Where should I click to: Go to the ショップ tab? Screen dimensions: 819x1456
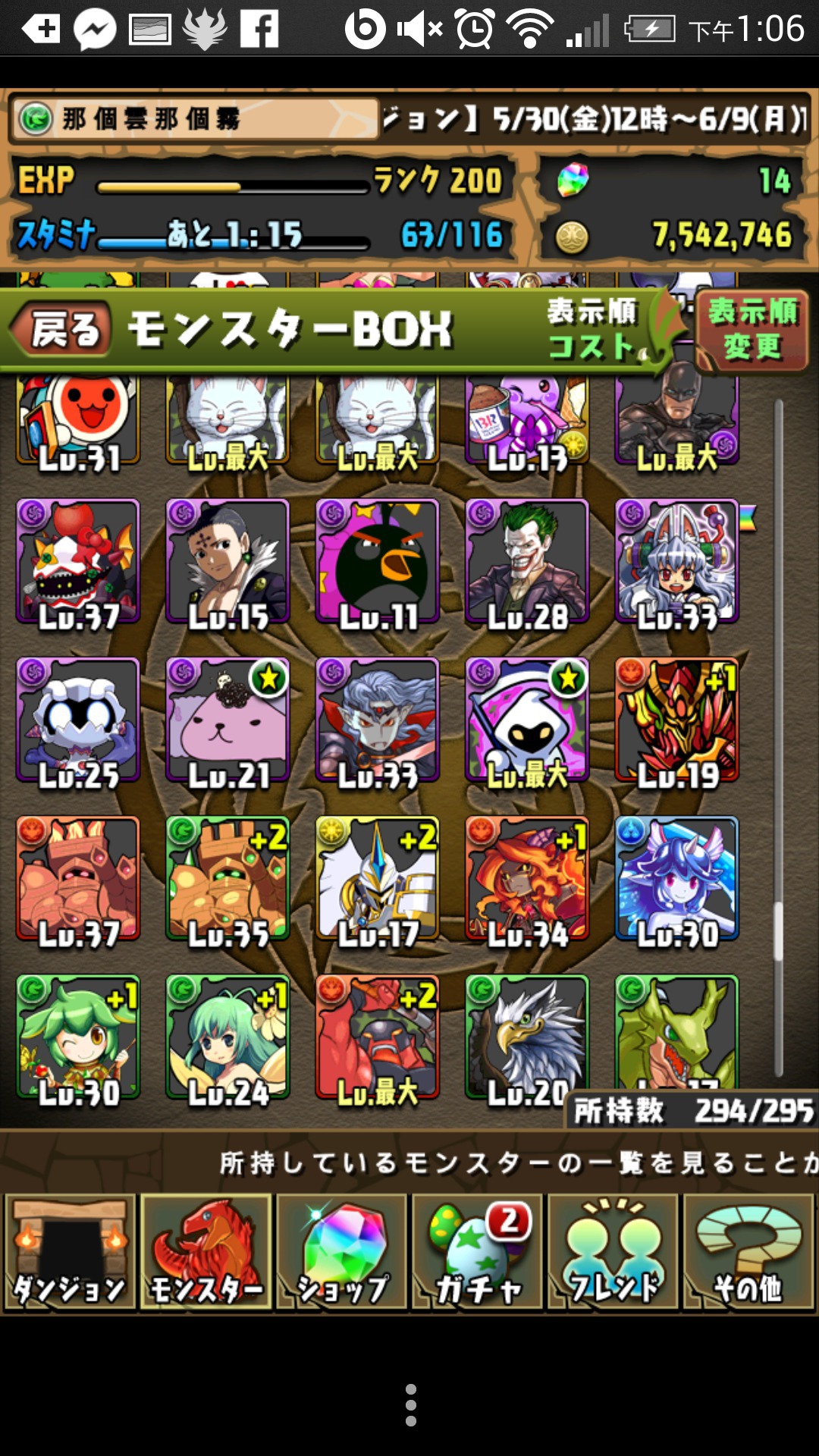click(x=342, y=1253)
